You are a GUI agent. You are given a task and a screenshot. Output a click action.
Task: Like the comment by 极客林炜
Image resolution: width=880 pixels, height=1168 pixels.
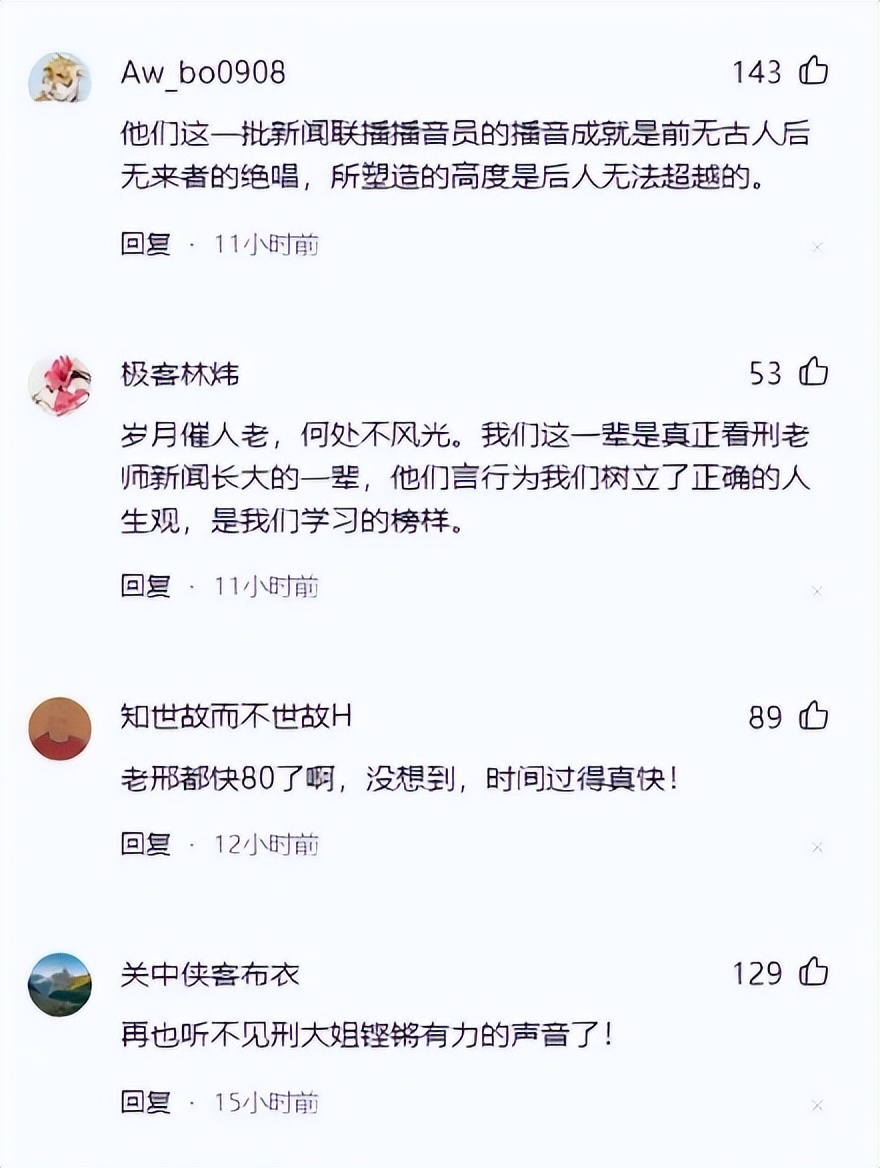pyautogui.click(x=813, y=372)
